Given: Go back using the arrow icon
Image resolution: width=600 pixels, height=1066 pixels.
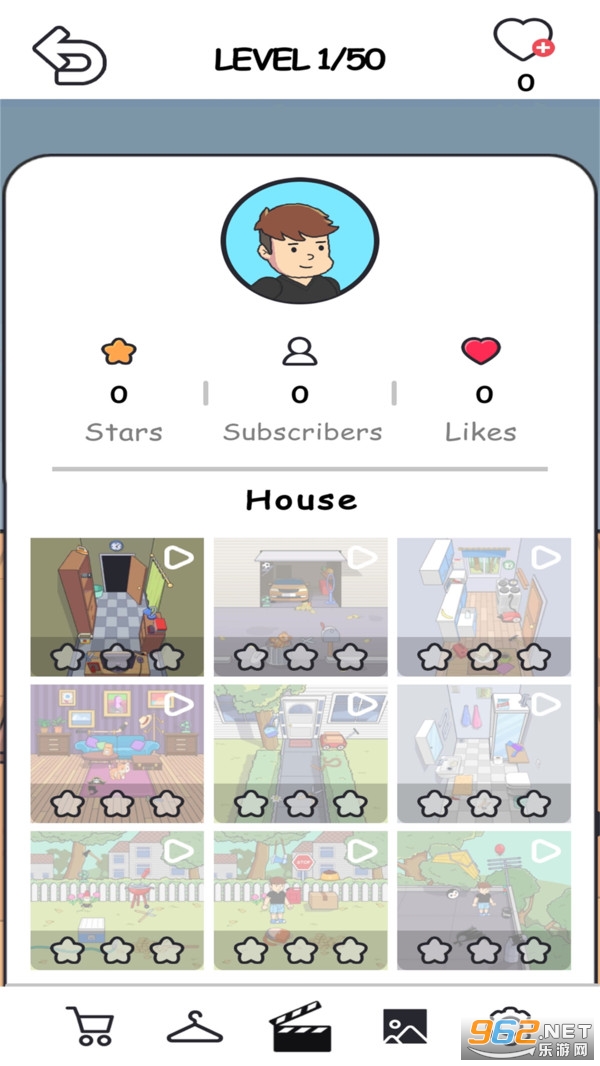Looking at the screenshot, I should [x=68, y=55].
